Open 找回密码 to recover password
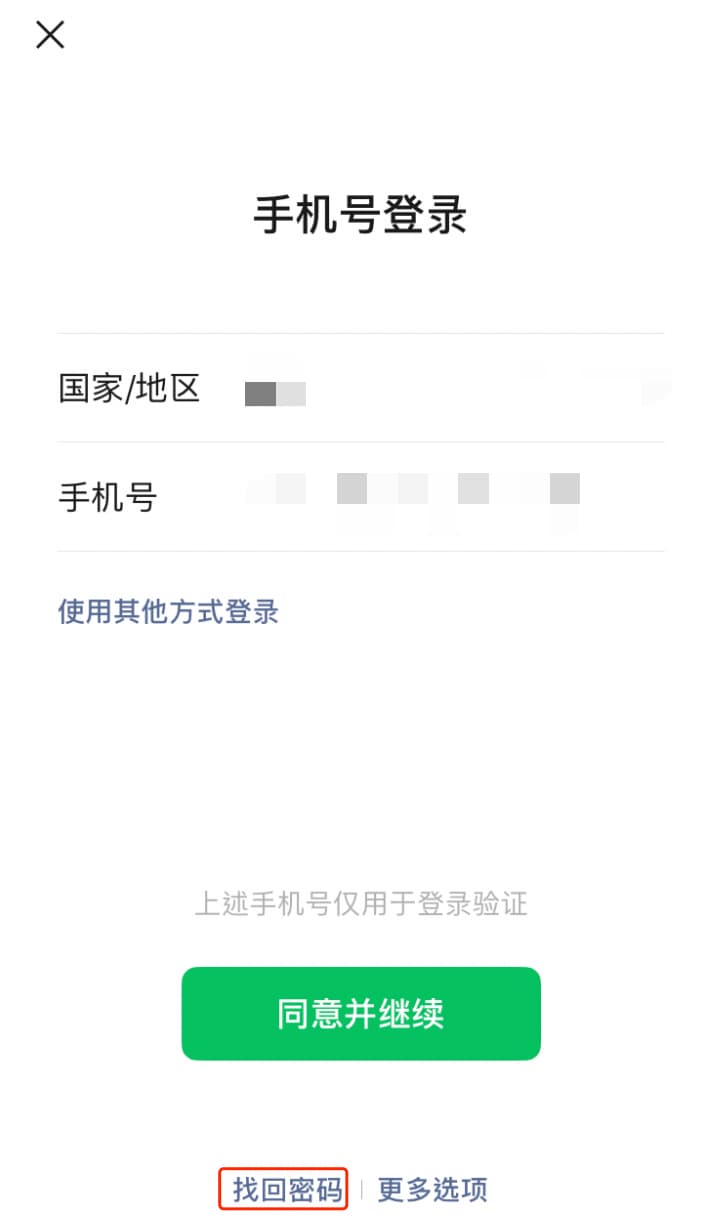Screen dimensions: 722x1218 point(284,1189)
